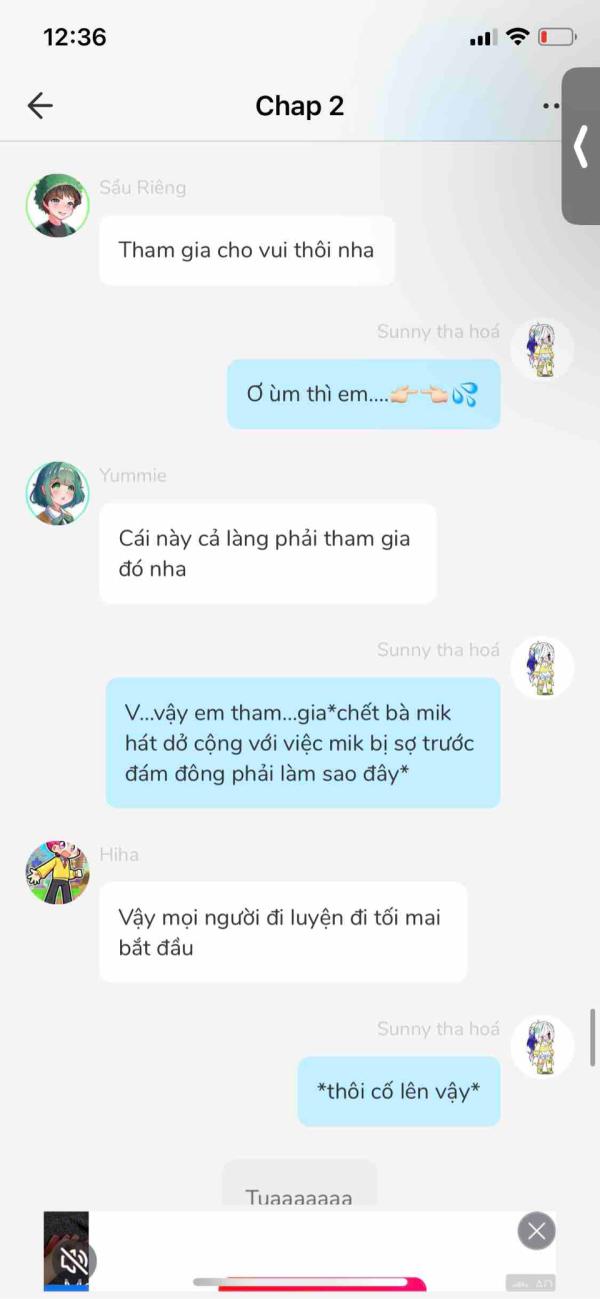Go back from Chap 2
Image resolution: width=600 pixels, height=1299 pixels.
(40, 106)
